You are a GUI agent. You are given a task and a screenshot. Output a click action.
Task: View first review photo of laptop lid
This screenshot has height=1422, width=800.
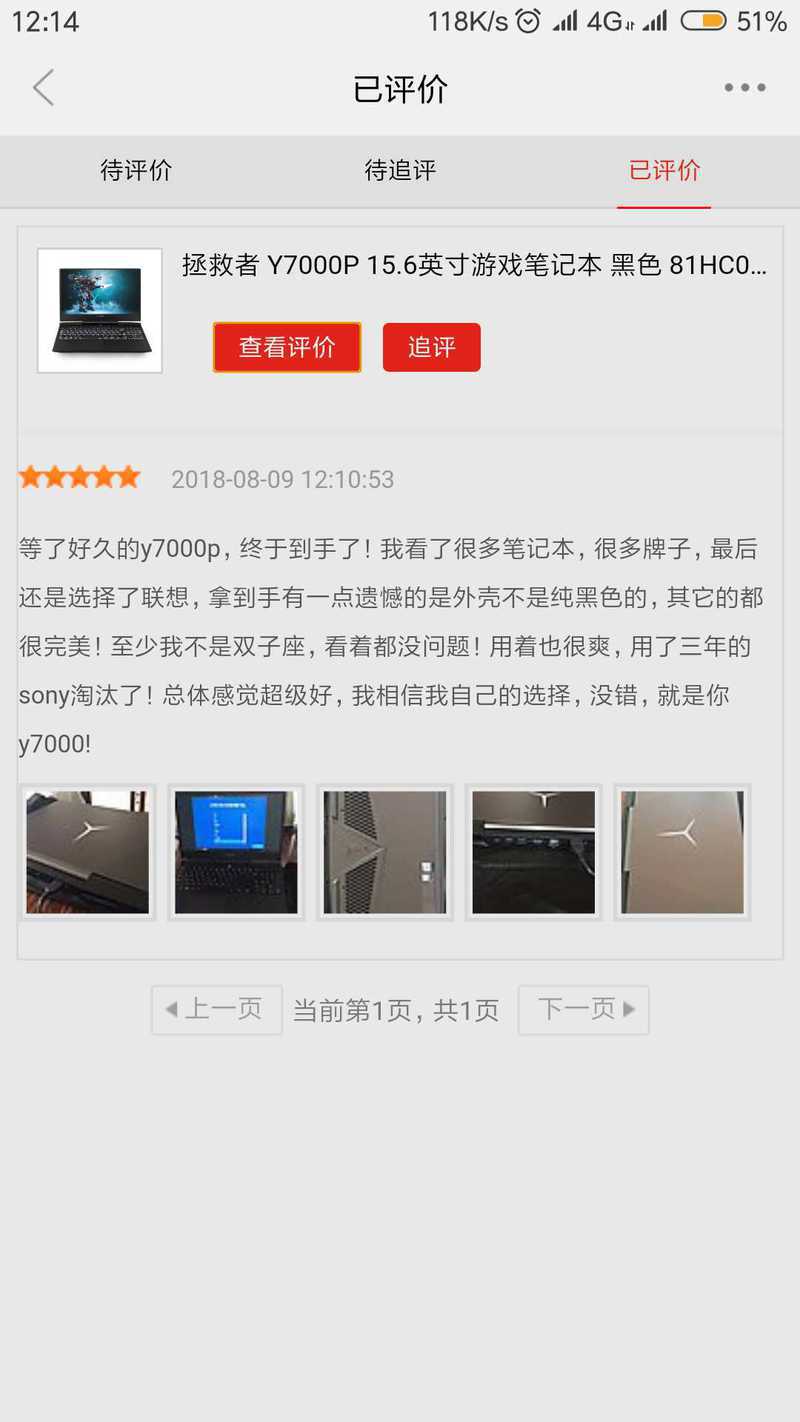pos(88,852)
